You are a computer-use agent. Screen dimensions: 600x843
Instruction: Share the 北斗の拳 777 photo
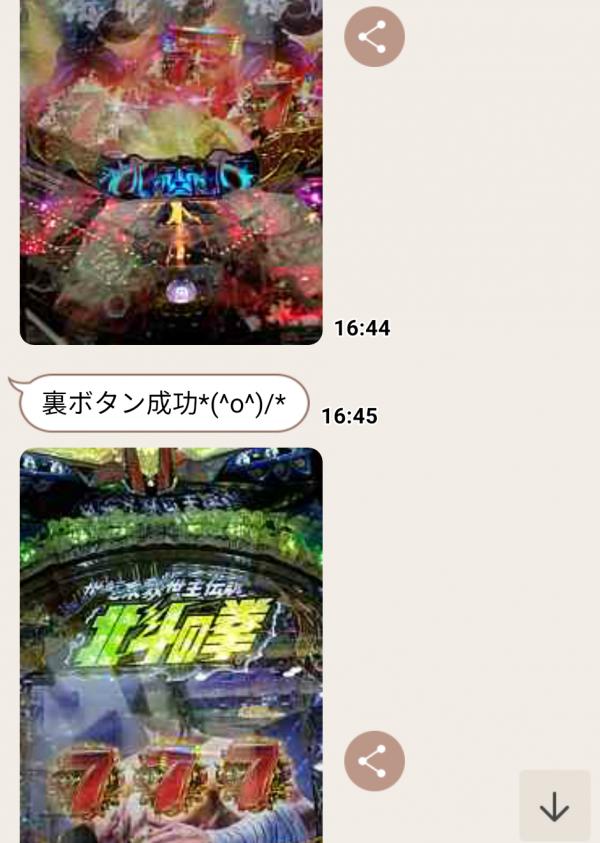(x=374, y=761)
